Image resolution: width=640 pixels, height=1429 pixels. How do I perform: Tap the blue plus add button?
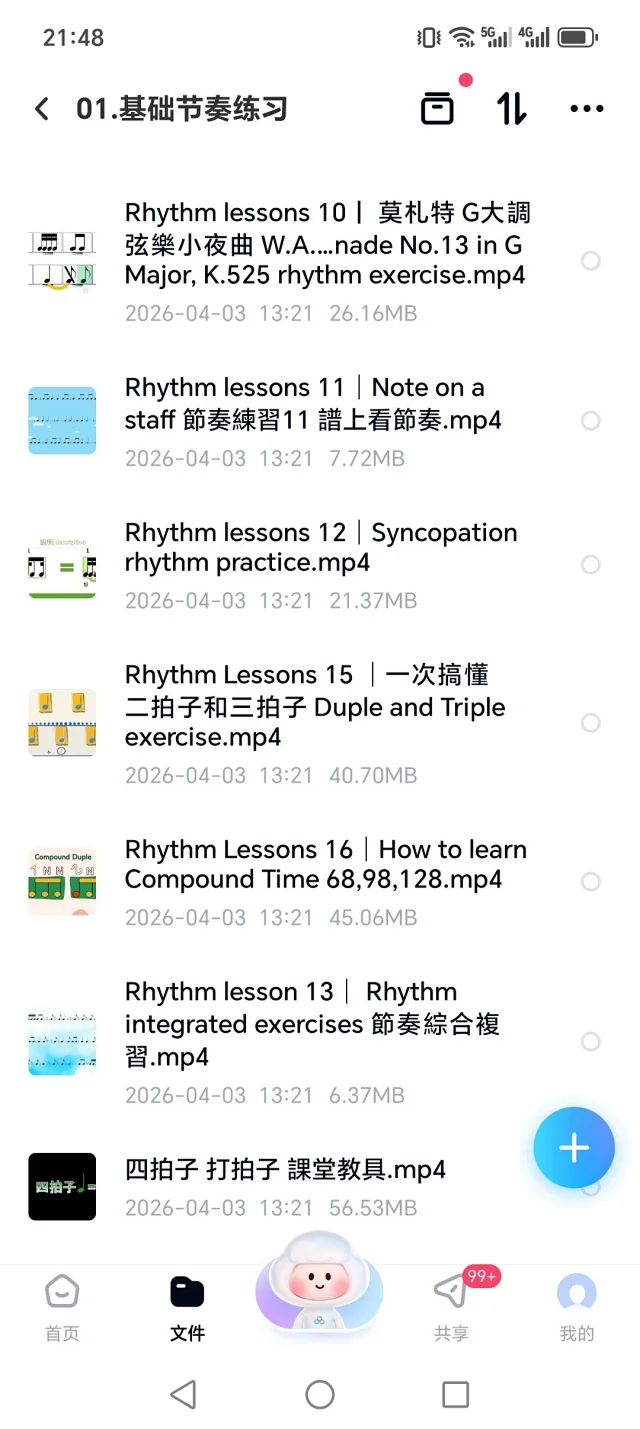[x=574, y=1148]
